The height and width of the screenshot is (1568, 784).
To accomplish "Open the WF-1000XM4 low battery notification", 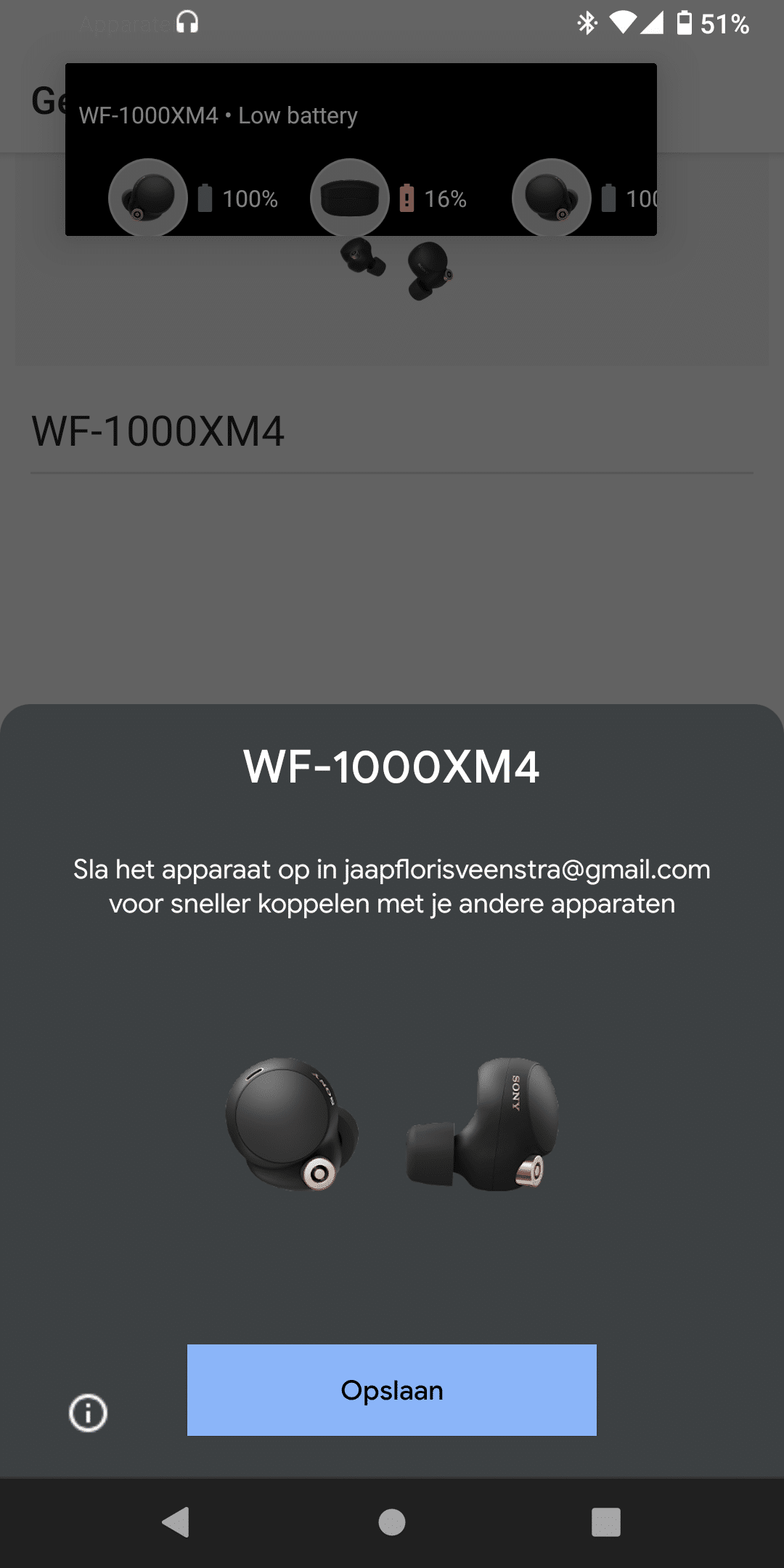I will [361, 150].
